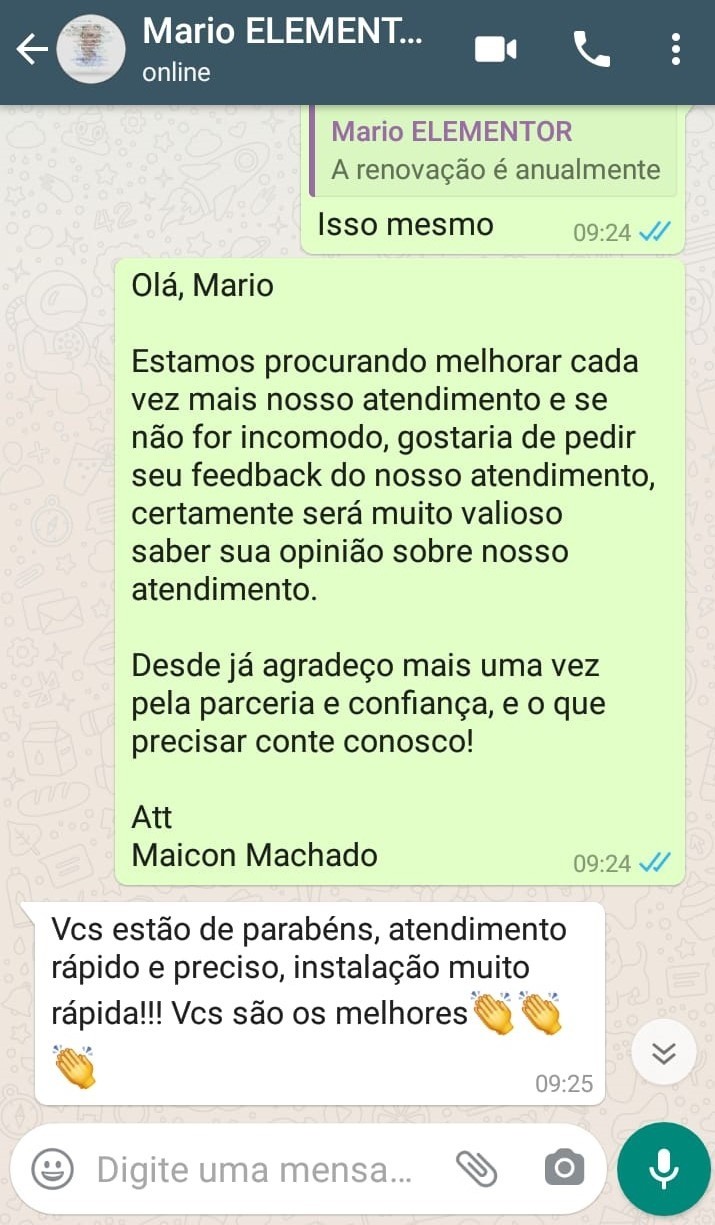View Mario ELEMENTOR contact info
The width and height of the screenshot is (715, 1225).
point(282,48)
